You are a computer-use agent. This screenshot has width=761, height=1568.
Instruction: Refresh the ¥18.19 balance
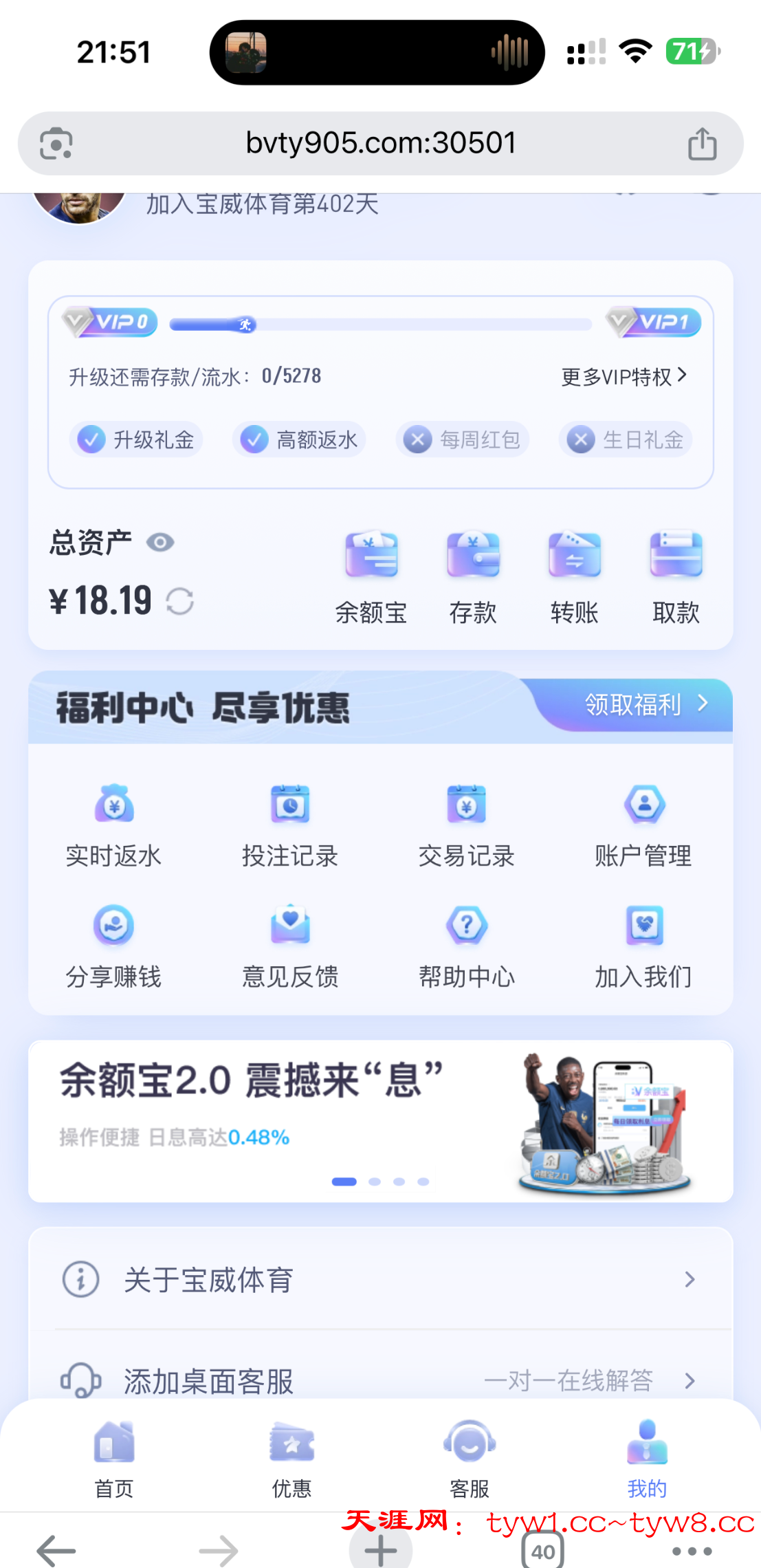(x=180, y=601)
